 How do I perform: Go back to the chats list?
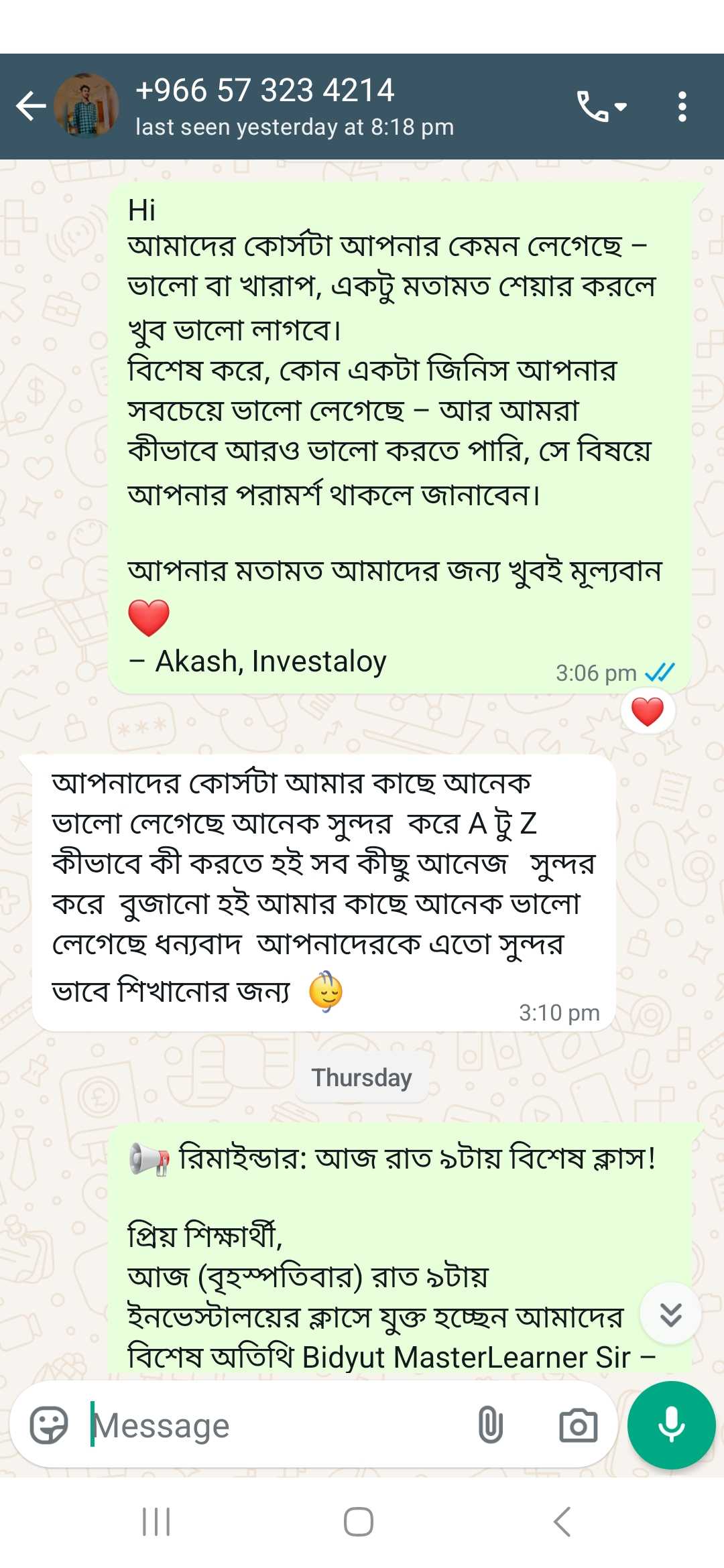pos(30,106)
